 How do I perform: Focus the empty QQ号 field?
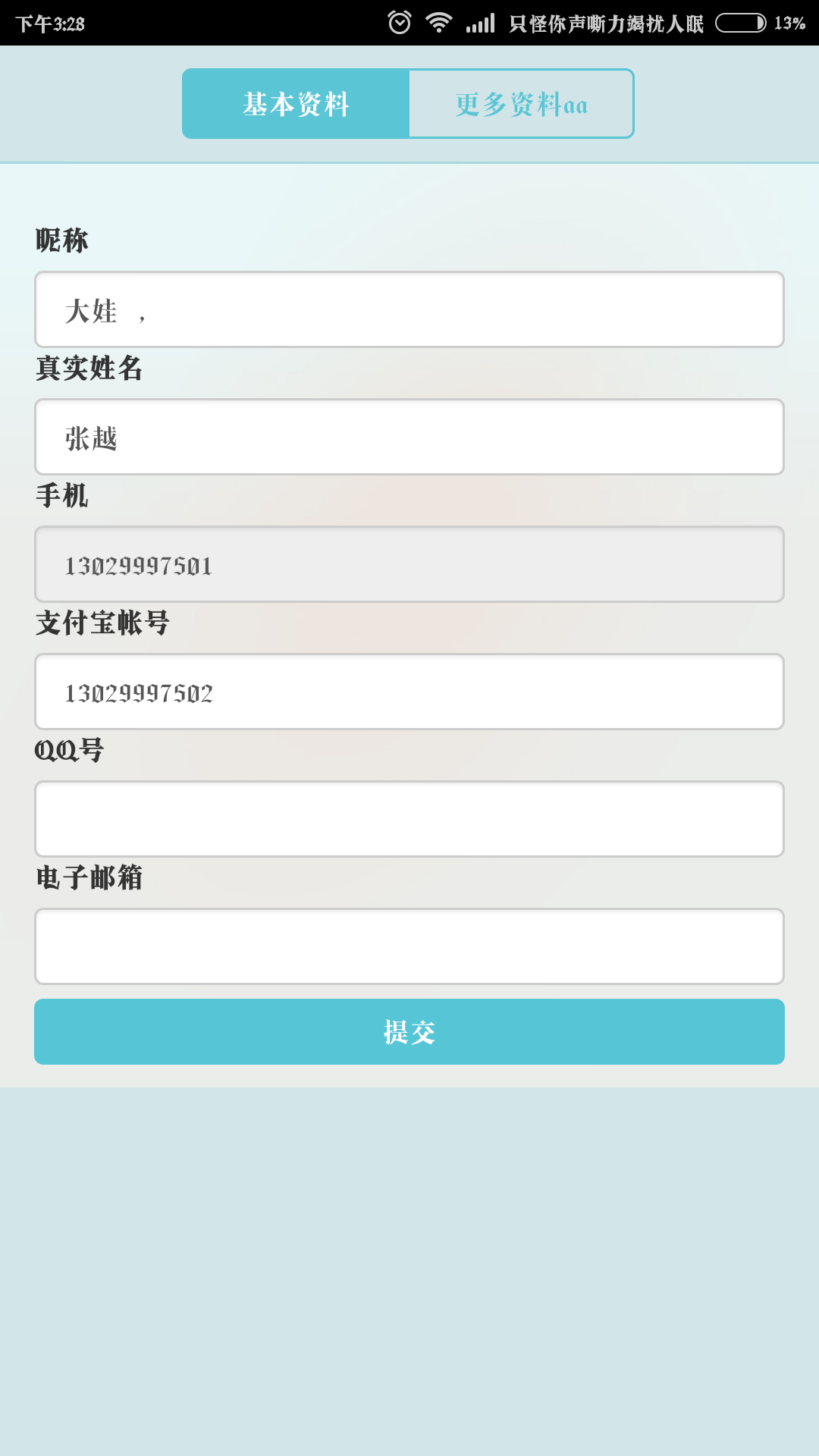[409, 820]
